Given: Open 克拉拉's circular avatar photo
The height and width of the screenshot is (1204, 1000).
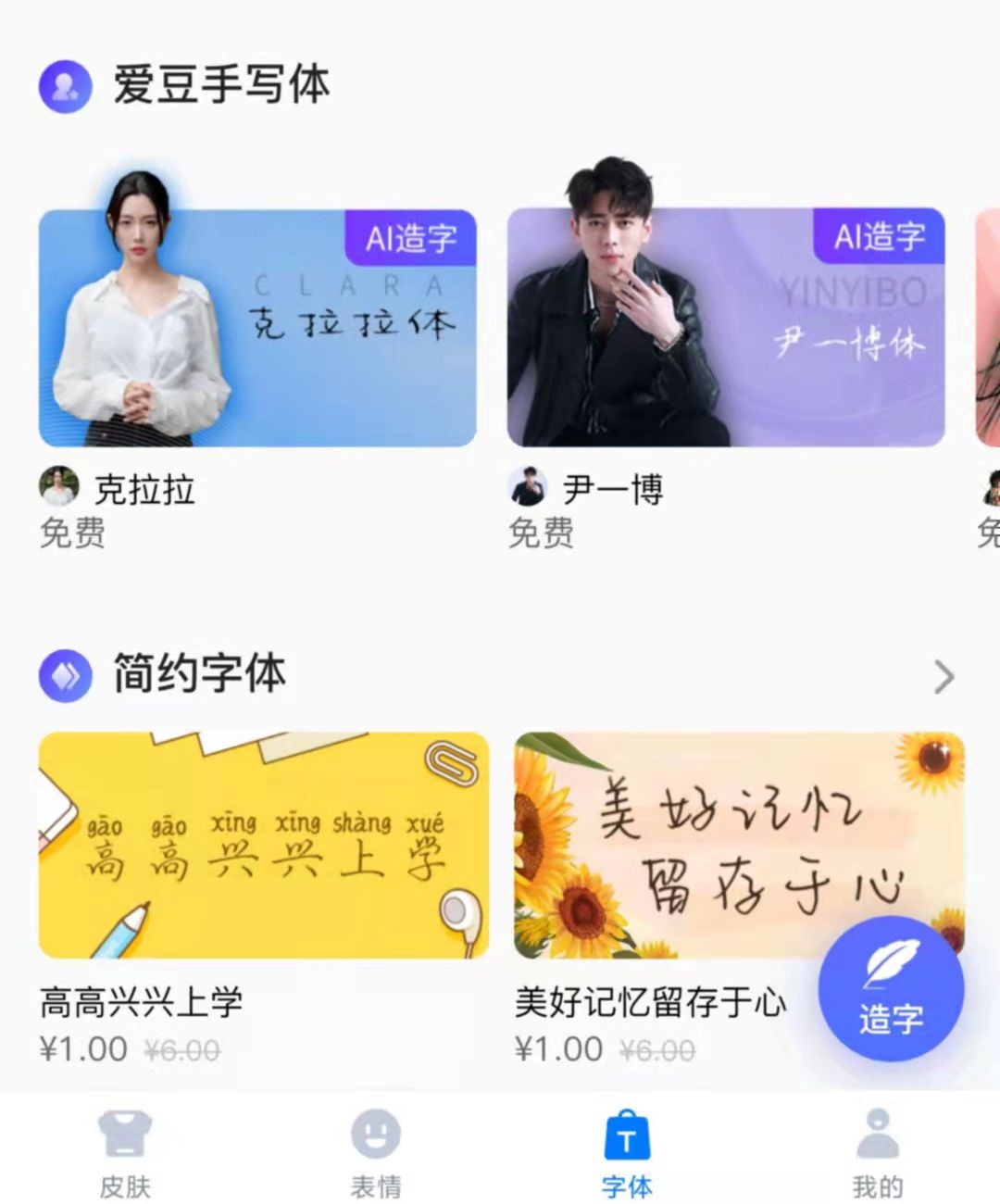Looking at the screenshot, I should (59, 486).
